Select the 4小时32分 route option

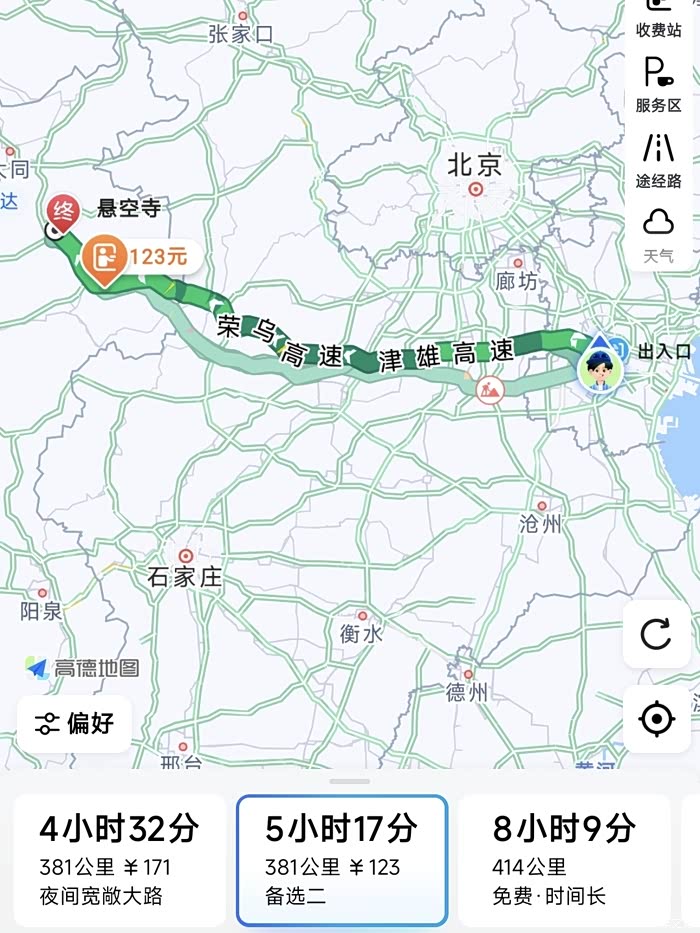point(120,860)
